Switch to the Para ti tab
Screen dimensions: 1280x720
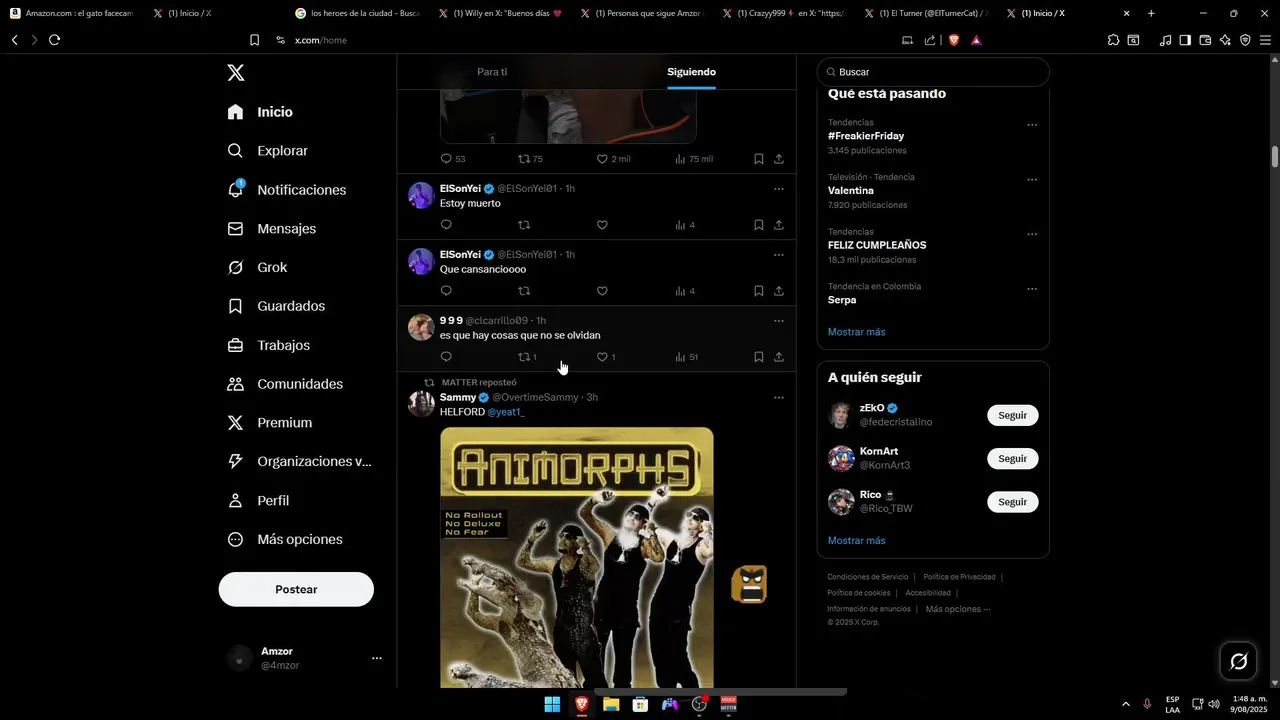(492, 72)
